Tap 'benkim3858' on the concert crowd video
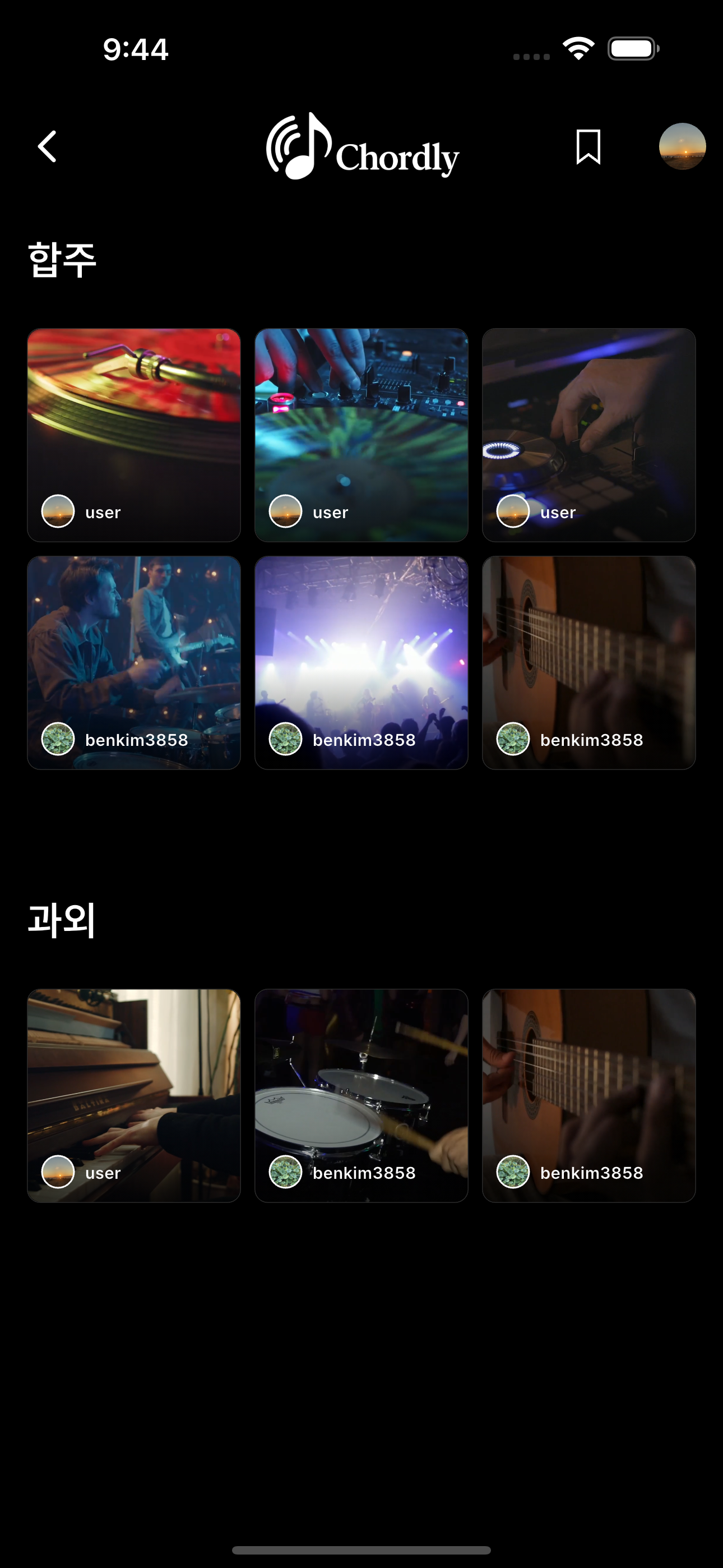The image size is (723, 1568). [x=363, y=740]
